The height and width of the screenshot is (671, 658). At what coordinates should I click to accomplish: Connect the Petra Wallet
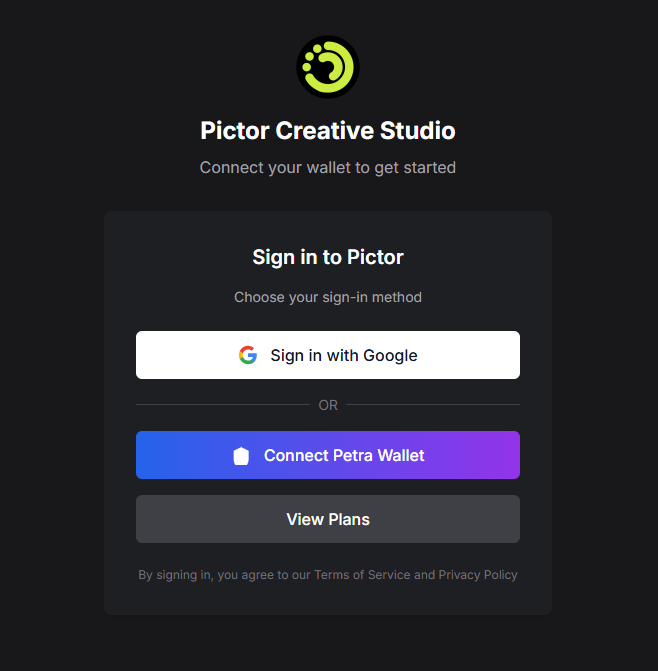coord(328,455)
